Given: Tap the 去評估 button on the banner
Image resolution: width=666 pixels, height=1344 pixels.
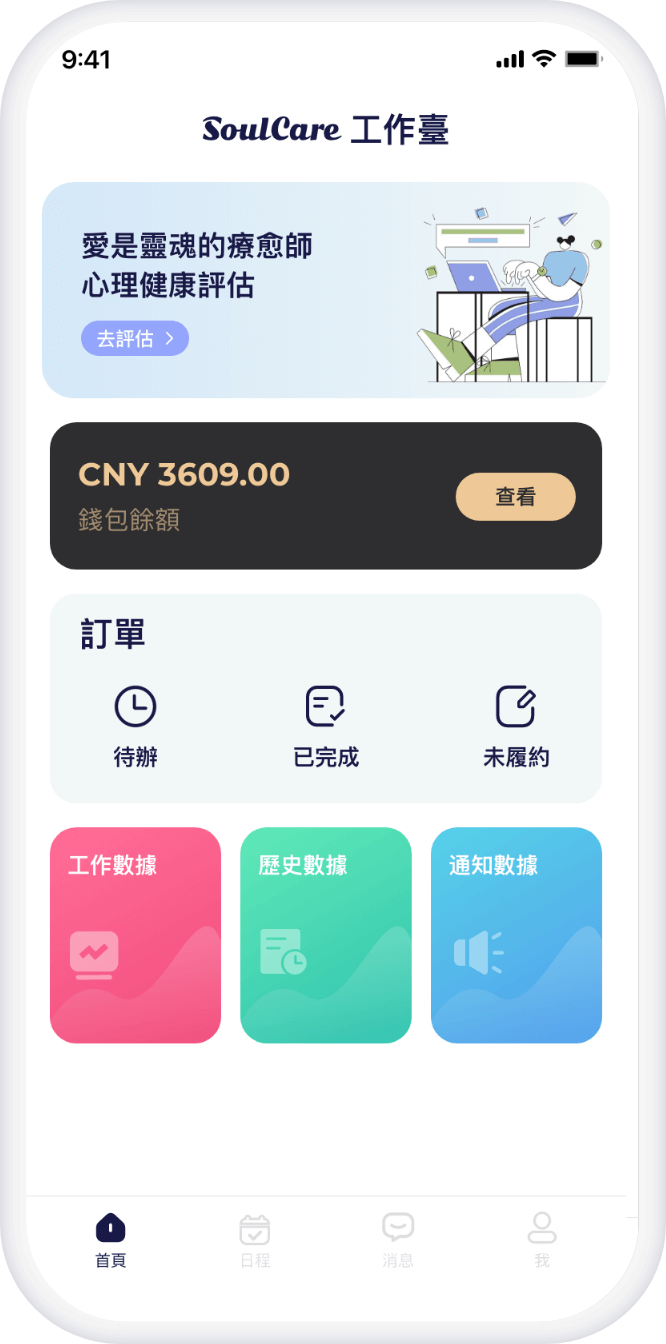Looking at the screenshot, I should tap(135, 339).
